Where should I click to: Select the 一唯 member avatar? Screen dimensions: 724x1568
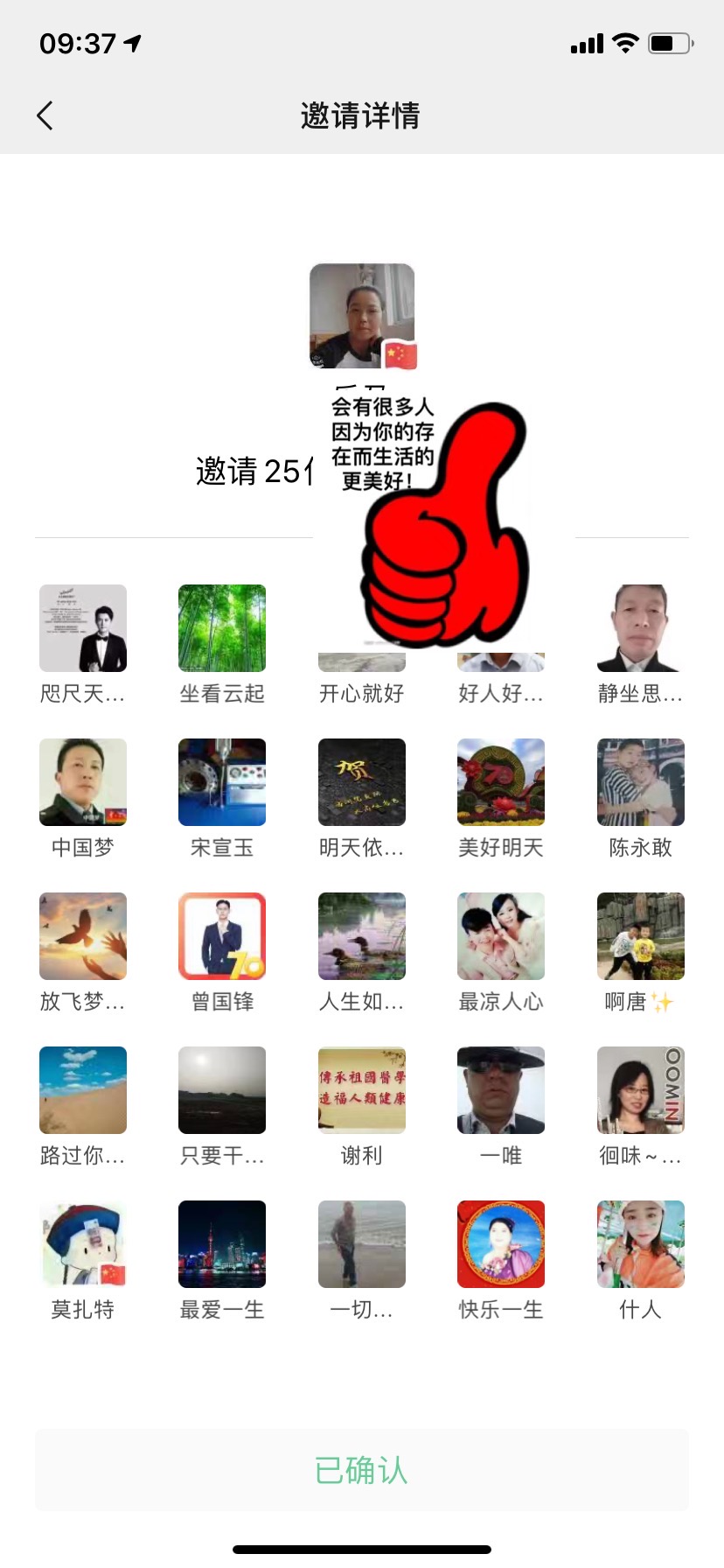click(x=501, y=1090)
